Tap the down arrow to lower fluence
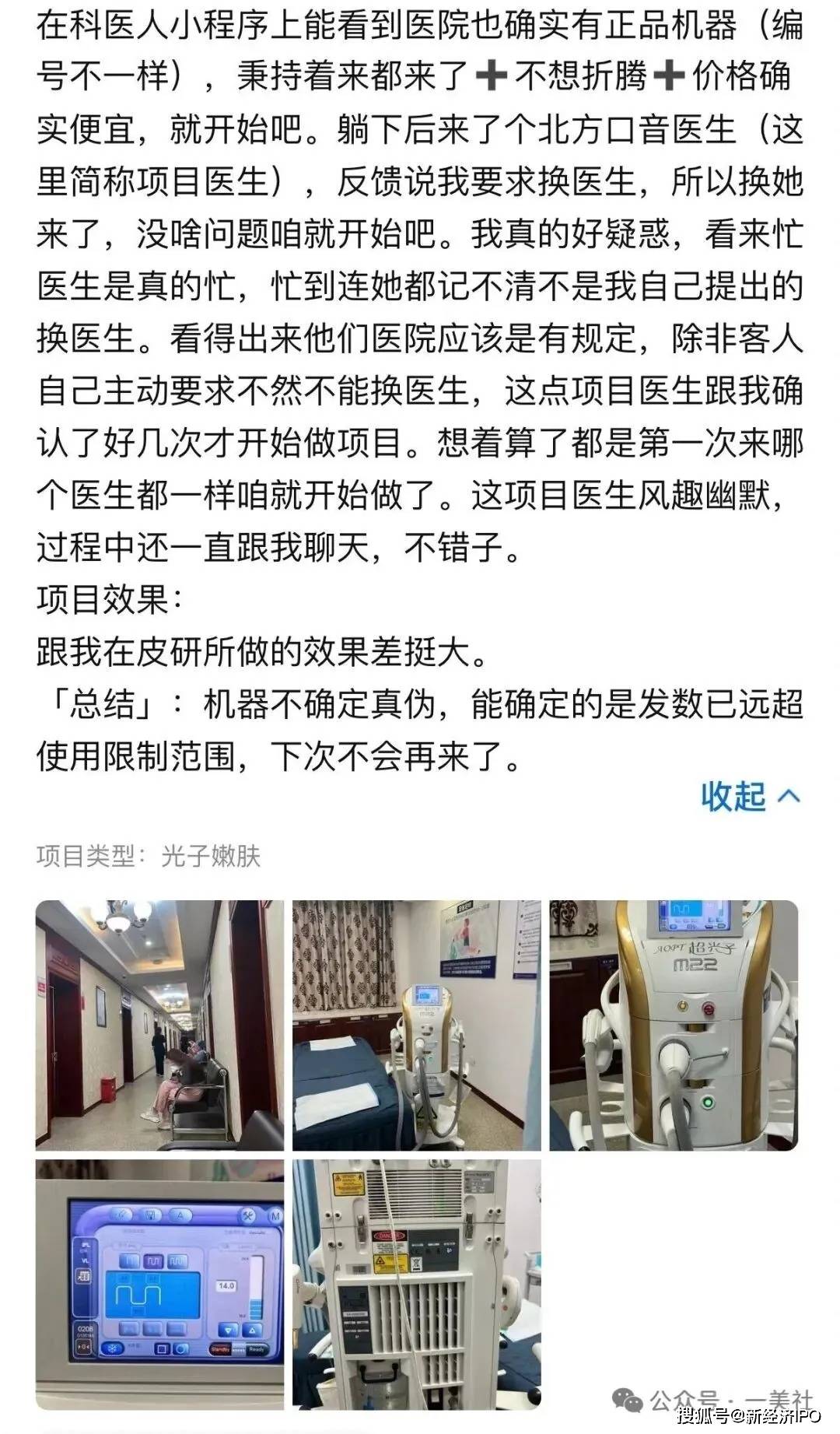The image size is (840, 1434). tap(227, 1330)
